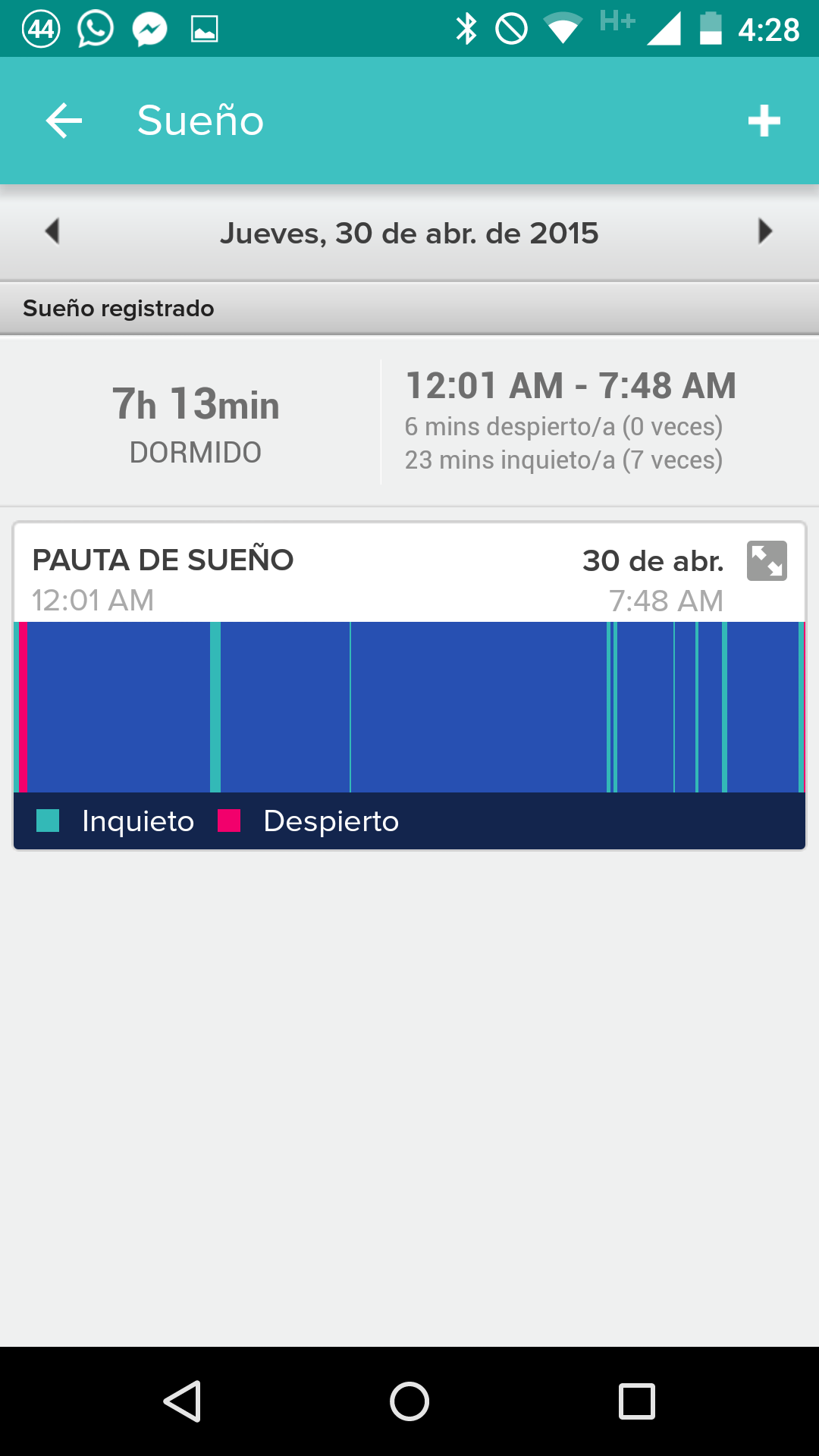Go to the previous day
Screen dimensions: 819x1456
52,231
